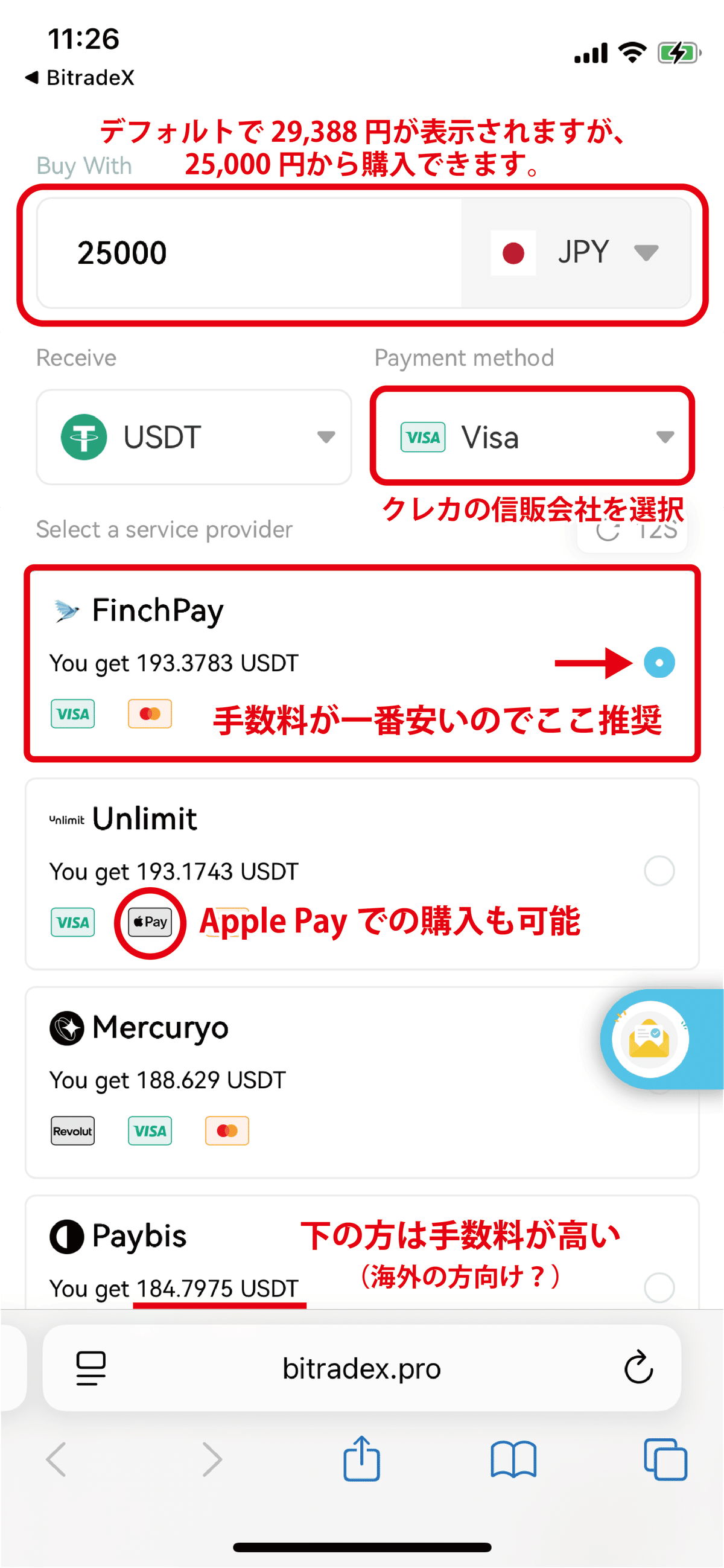Tap the Visa badge under Unlimit
Image resolution: width=724 pixels, height=1568 pixels.
[72, 922]
